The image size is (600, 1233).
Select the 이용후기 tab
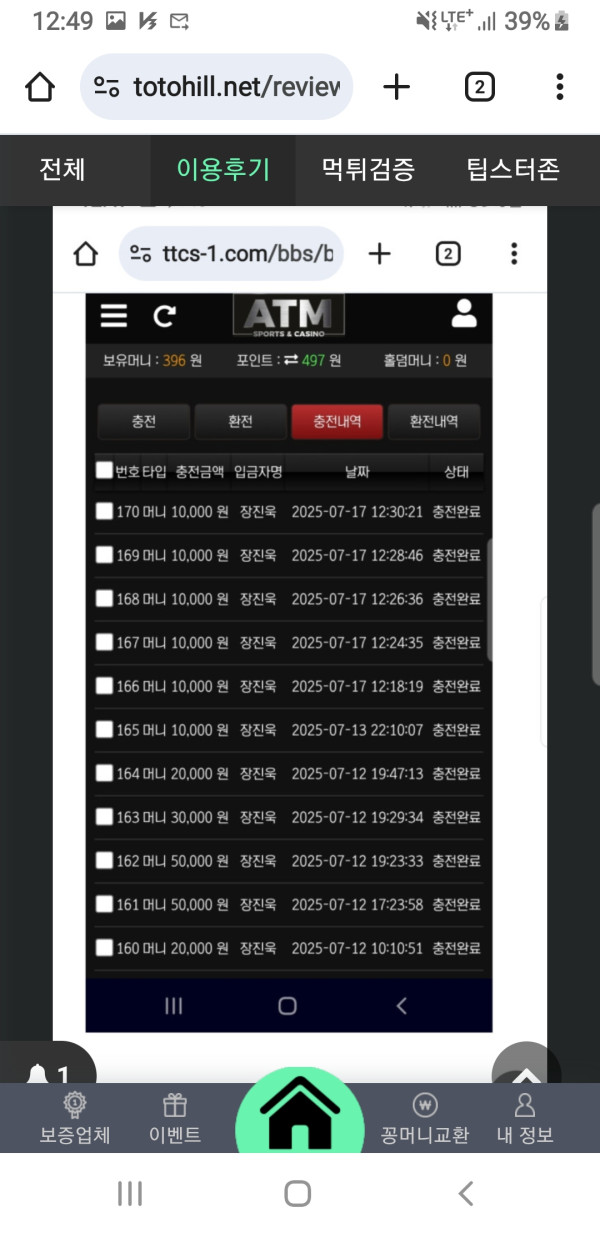tap(223, 170)
